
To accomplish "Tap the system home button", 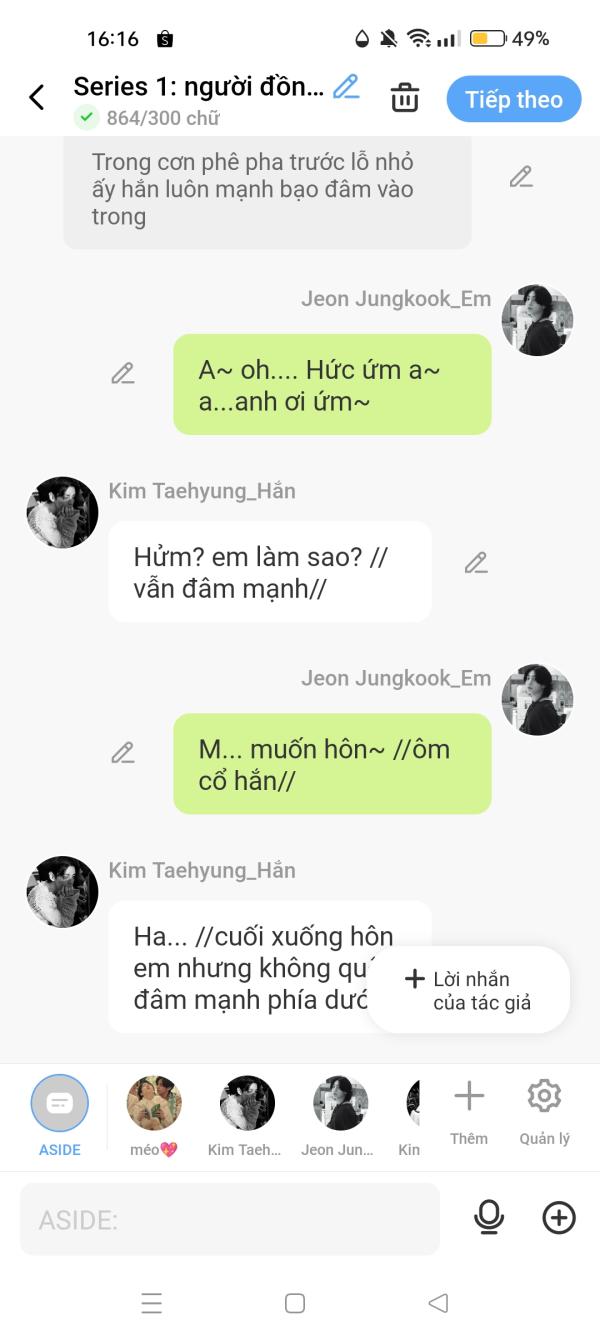I will (x=295, y=1303).
